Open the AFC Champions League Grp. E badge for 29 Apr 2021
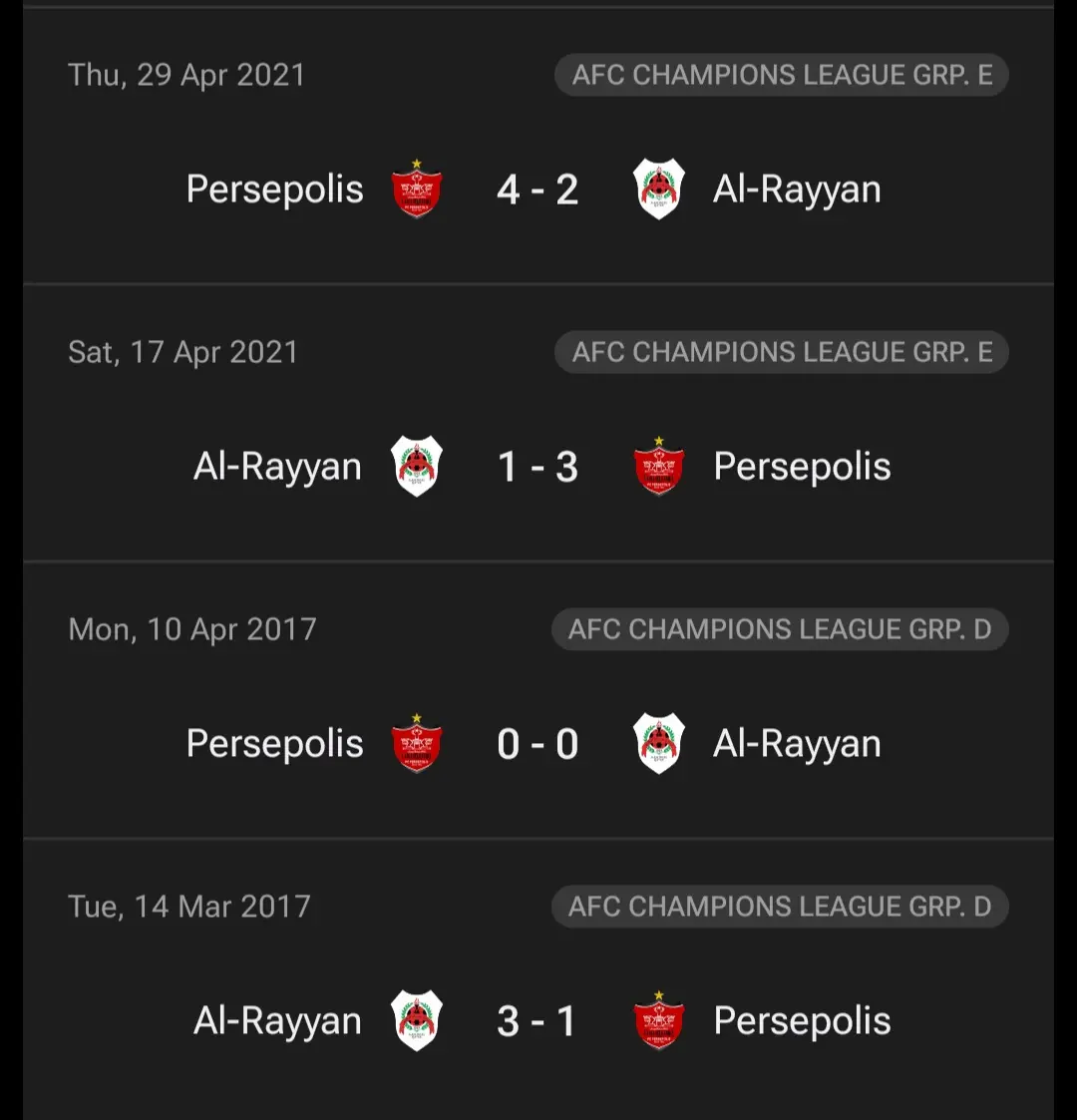 click(x=782, y=75)
